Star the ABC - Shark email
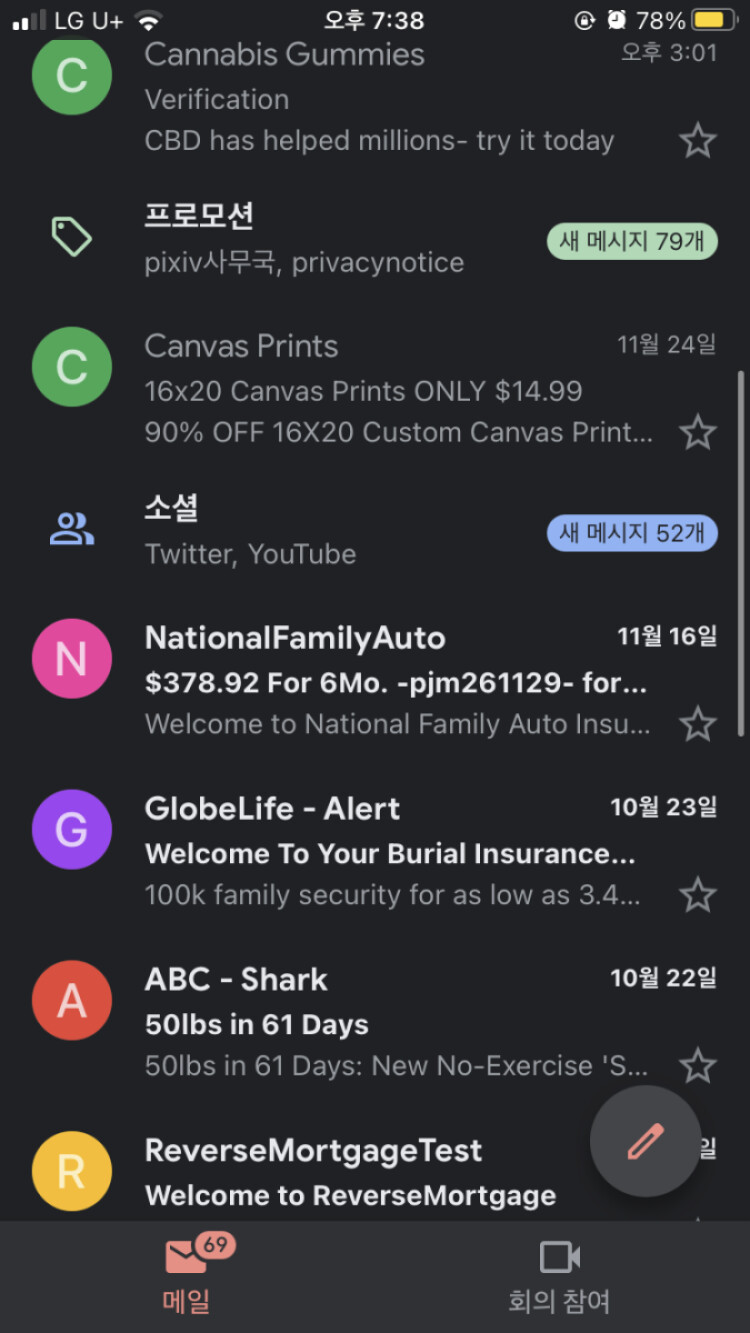Image resolution: width=750 pixels, height=1333 pixels. click(698, 1066)
